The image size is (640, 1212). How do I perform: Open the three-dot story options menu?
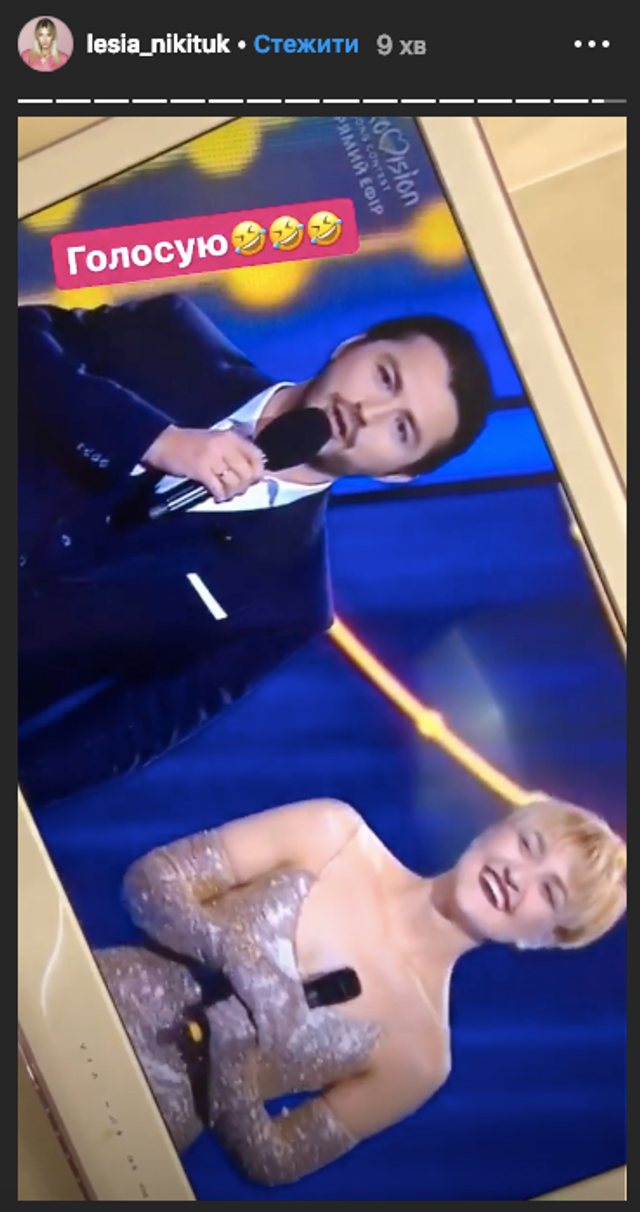pyautogui.click(x=592, y=45)
